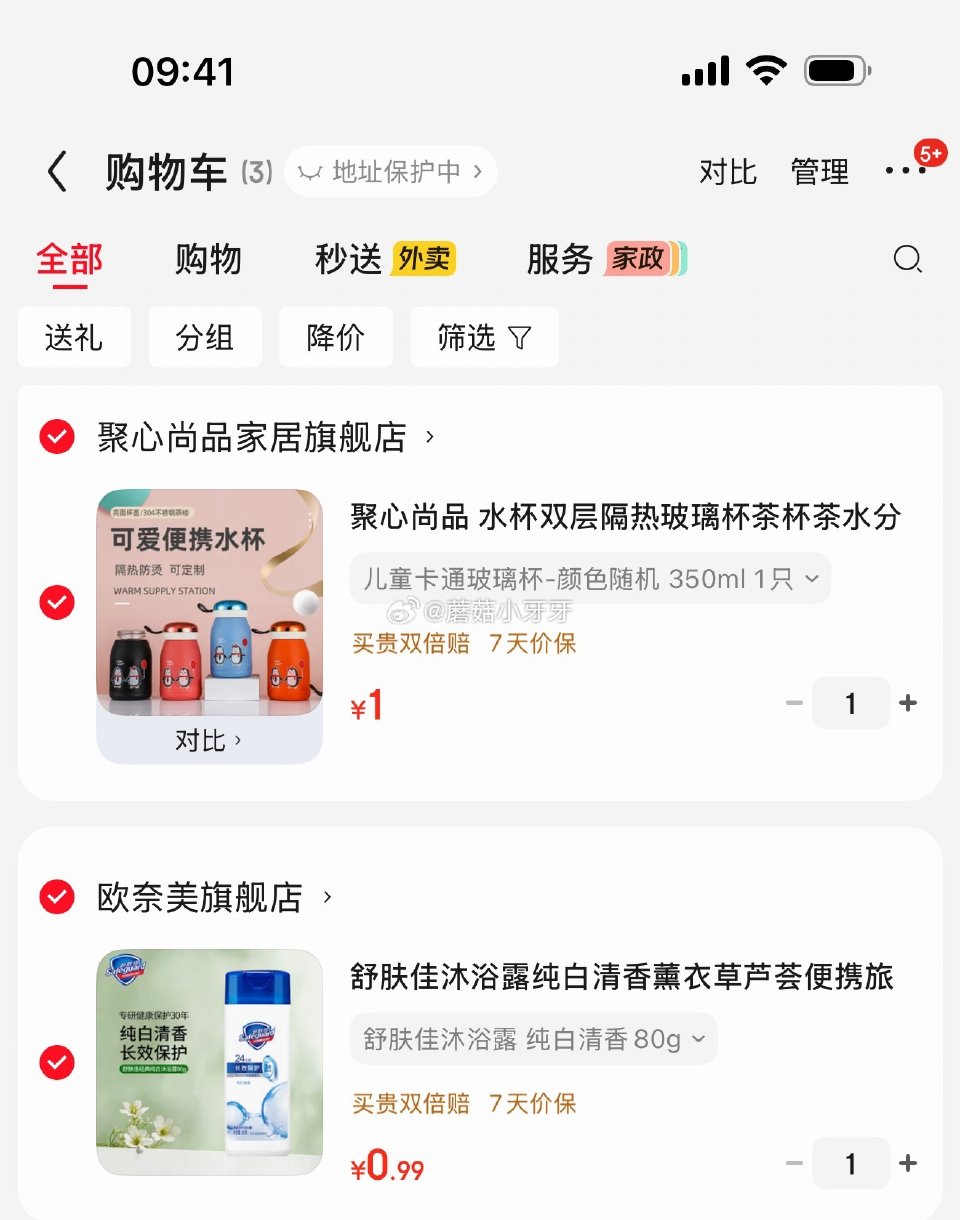Tap the 降价 price-drop filter pill
The height and width of the screenshot is (1220, 960).
coord(336,338)
